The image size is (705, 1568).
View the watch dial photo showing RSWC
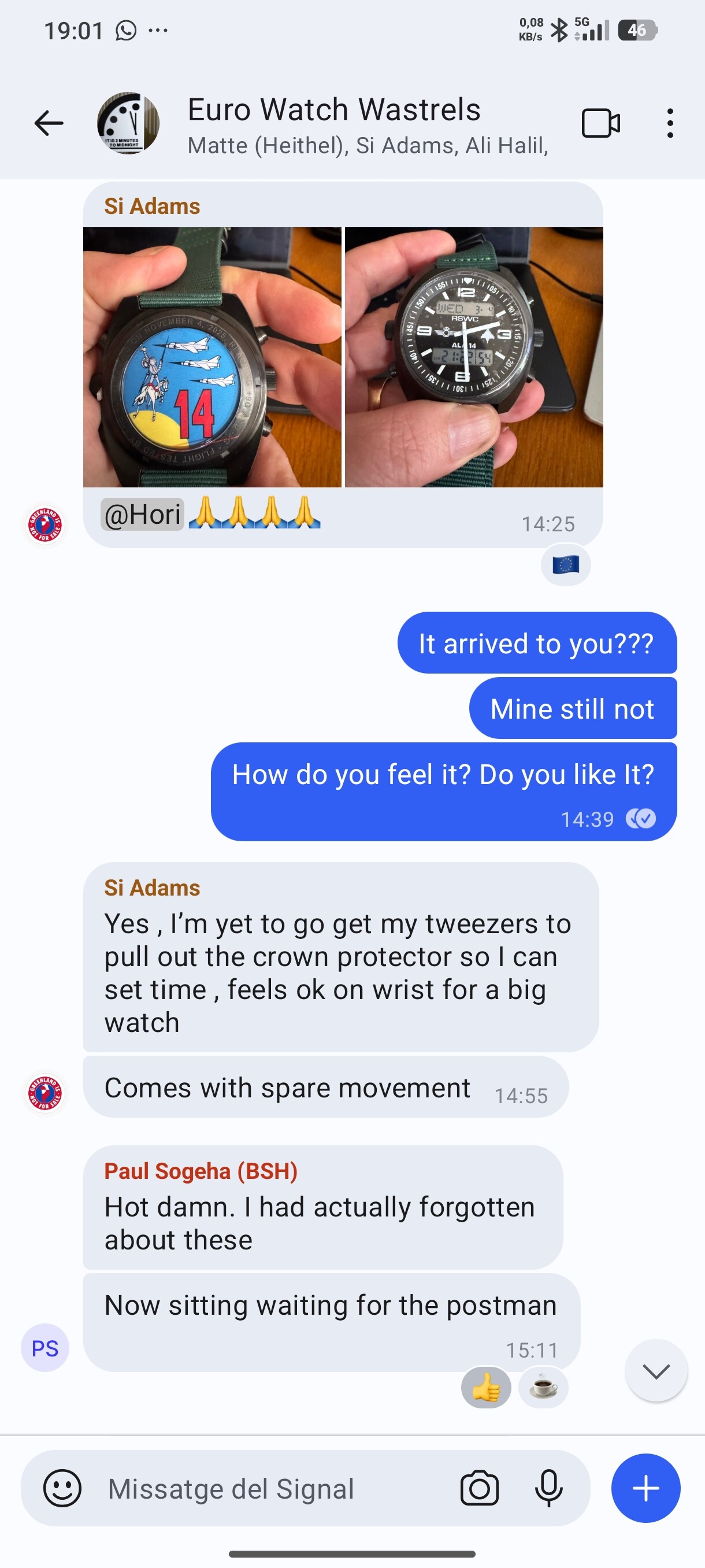click(474, 357)
